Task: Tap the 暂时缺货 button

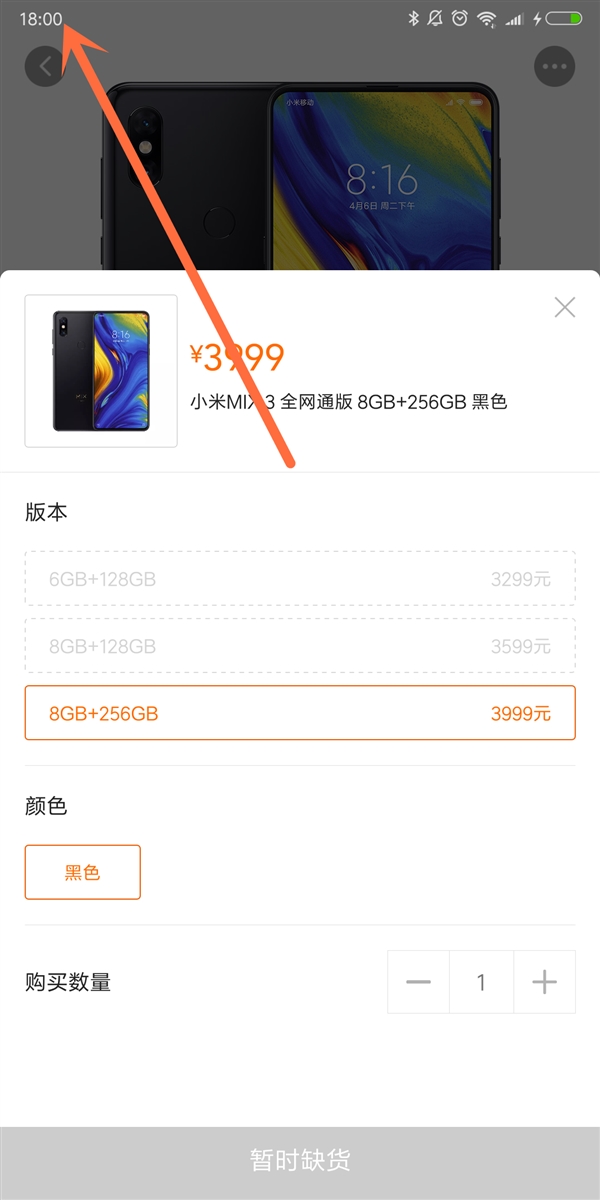Action: pyautogui.click(x=300, y=1160)
